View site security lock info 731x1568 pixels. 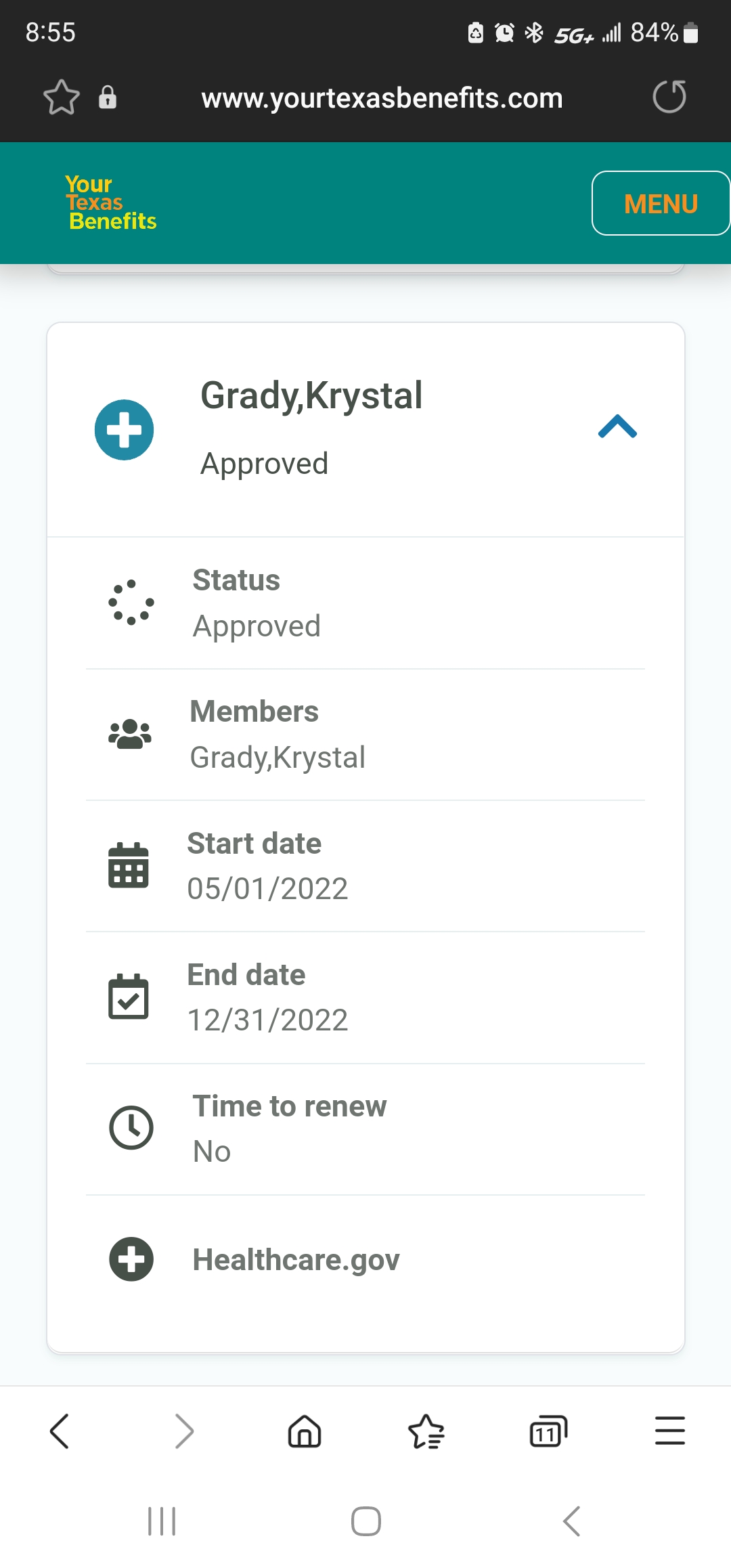(x=108, y=97)
